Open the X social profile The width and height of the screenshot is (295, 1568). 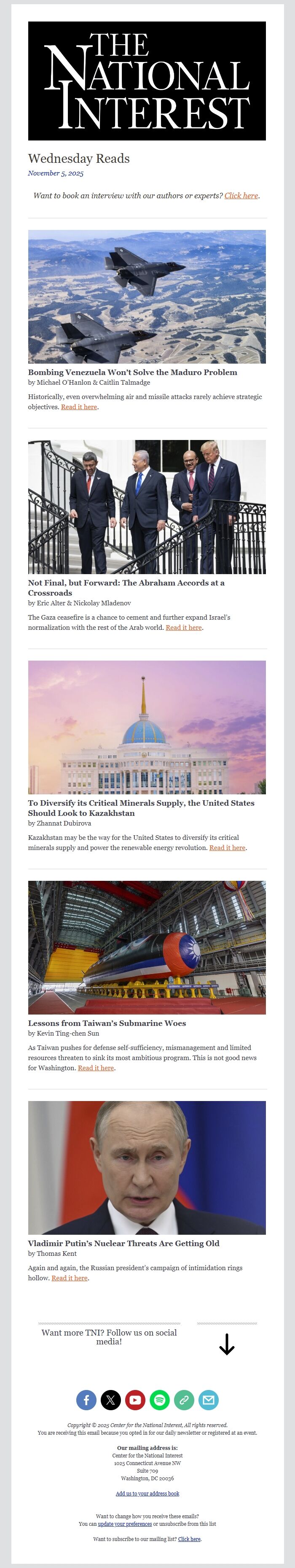111,1401
